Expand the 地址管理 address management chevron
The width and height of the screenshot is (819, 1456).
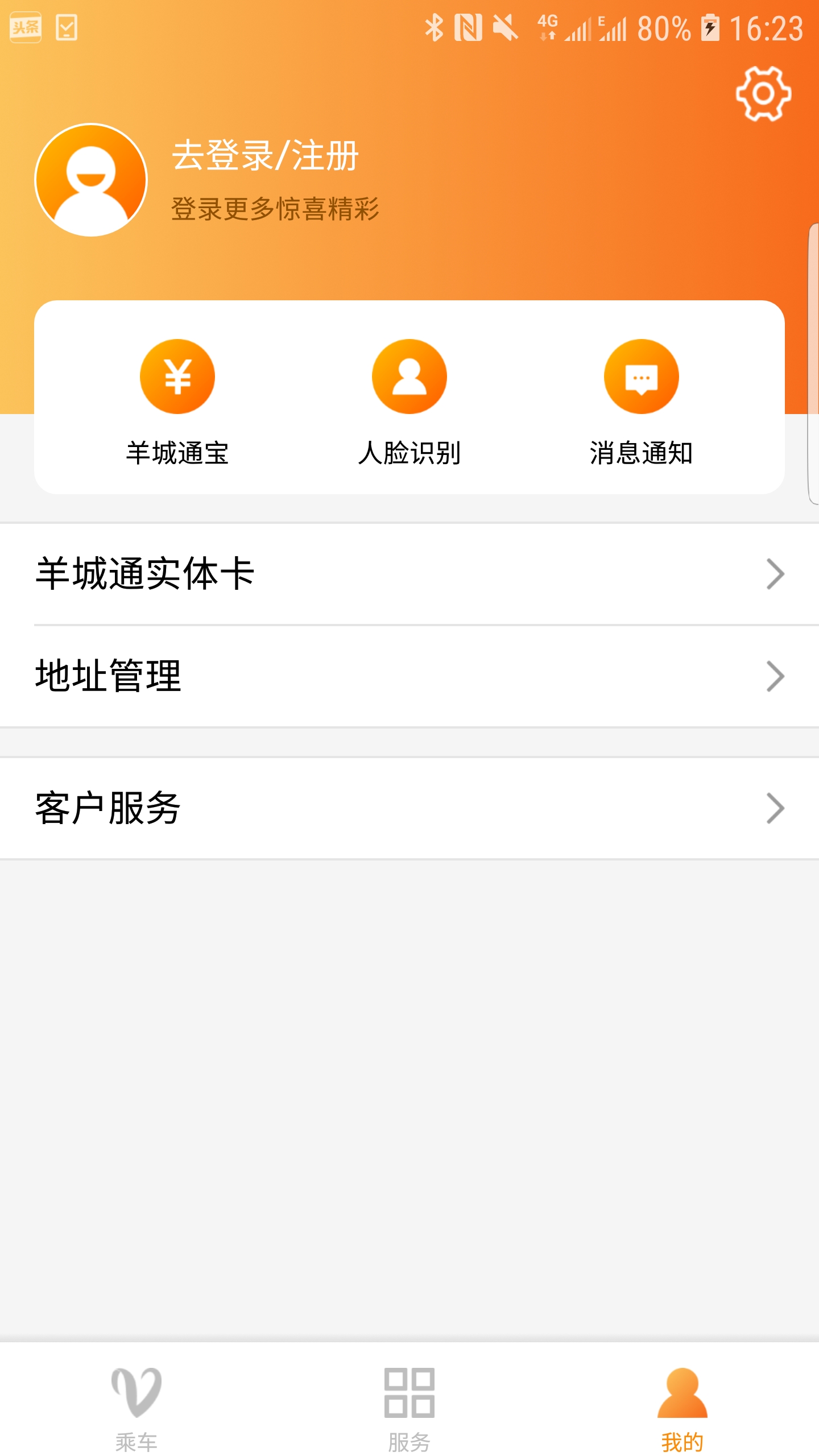(776, 676)
